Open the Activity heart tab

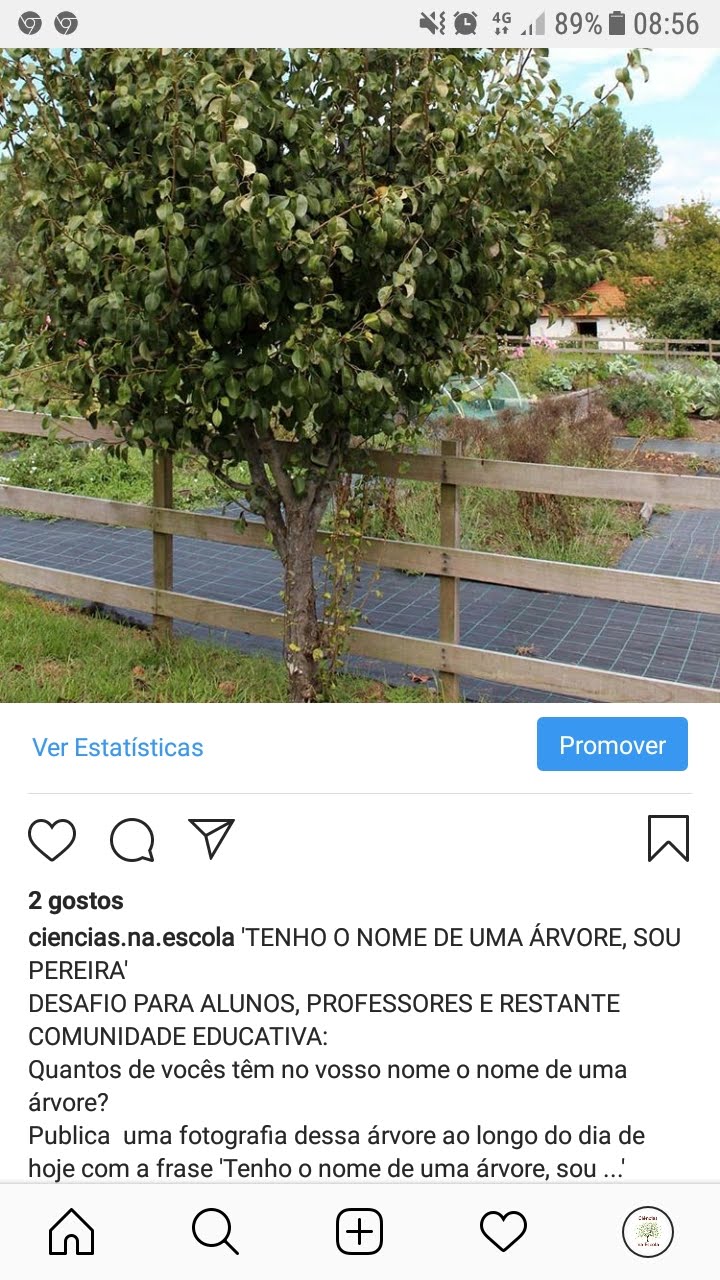[503, 1231]
